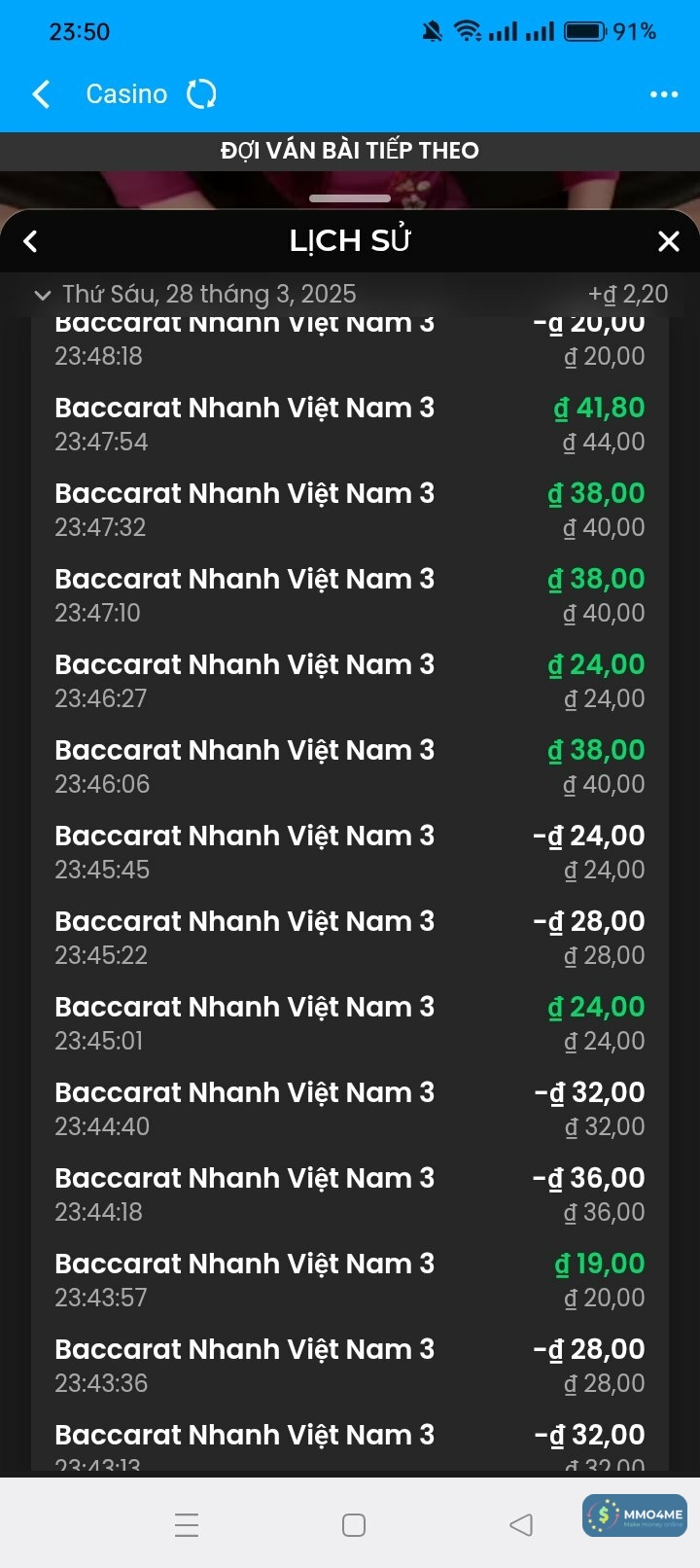Open the losing round at 23:45:45

click(x=349, y=852)
